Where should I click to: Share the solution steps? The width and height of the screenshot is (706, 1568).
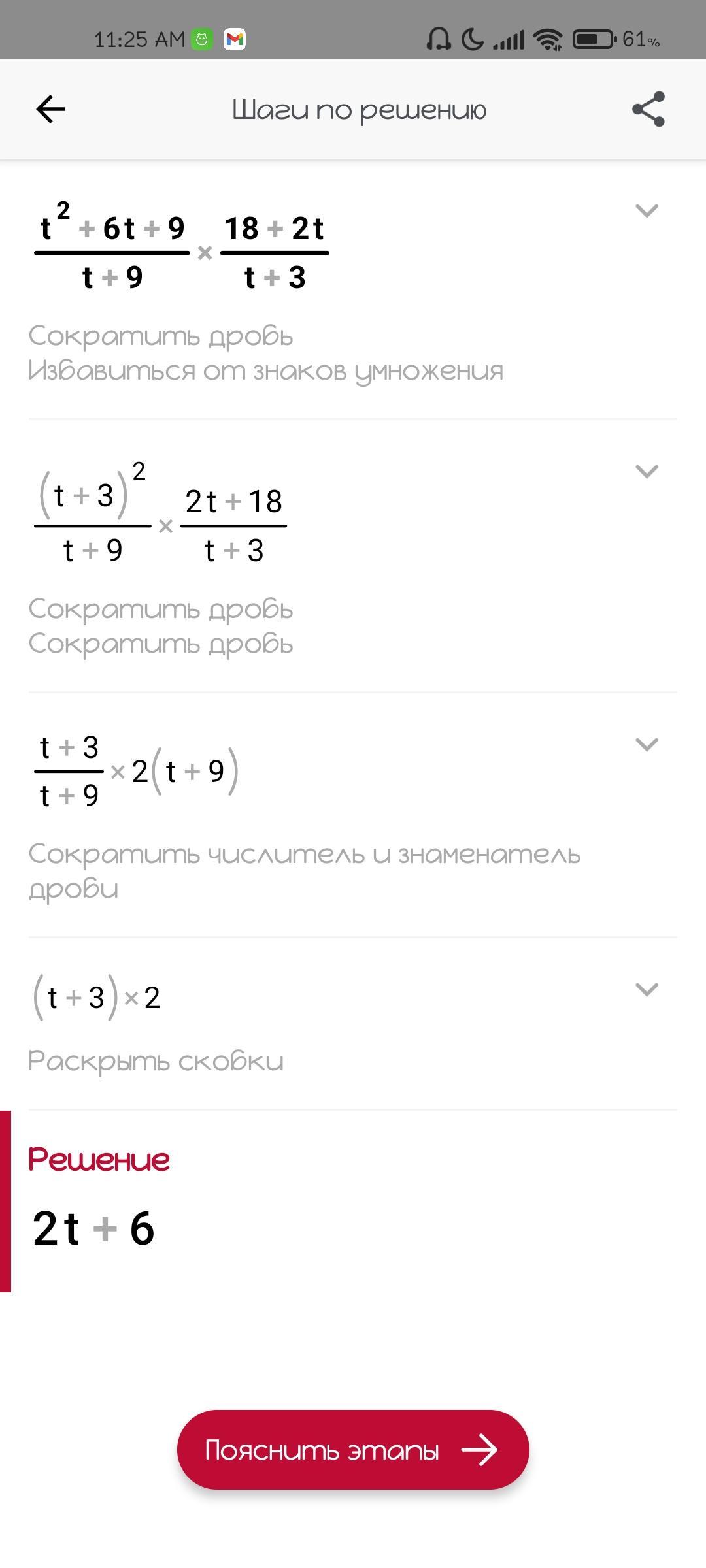[x=648, y=109]
